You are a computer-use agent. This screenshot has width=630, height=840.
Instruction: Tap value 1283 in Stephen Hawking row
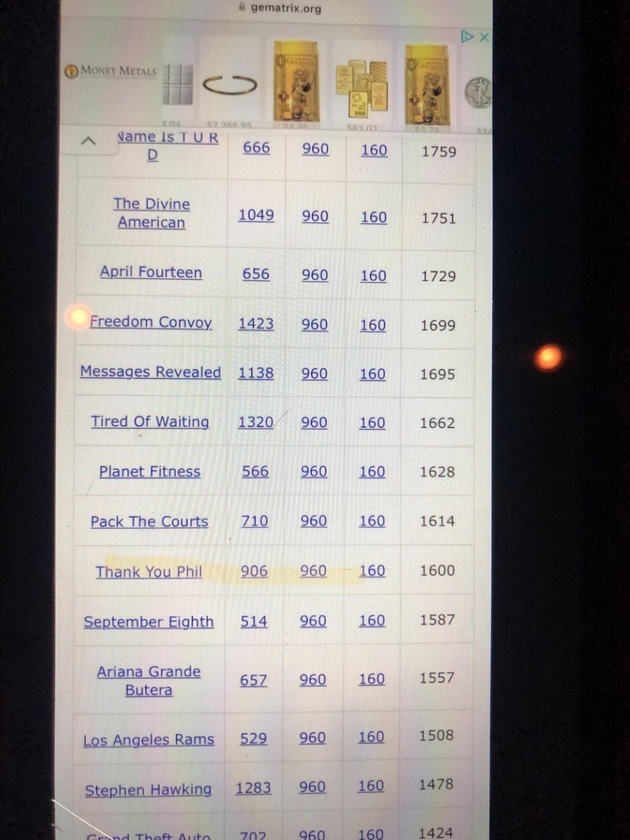[x=253, y=788]
